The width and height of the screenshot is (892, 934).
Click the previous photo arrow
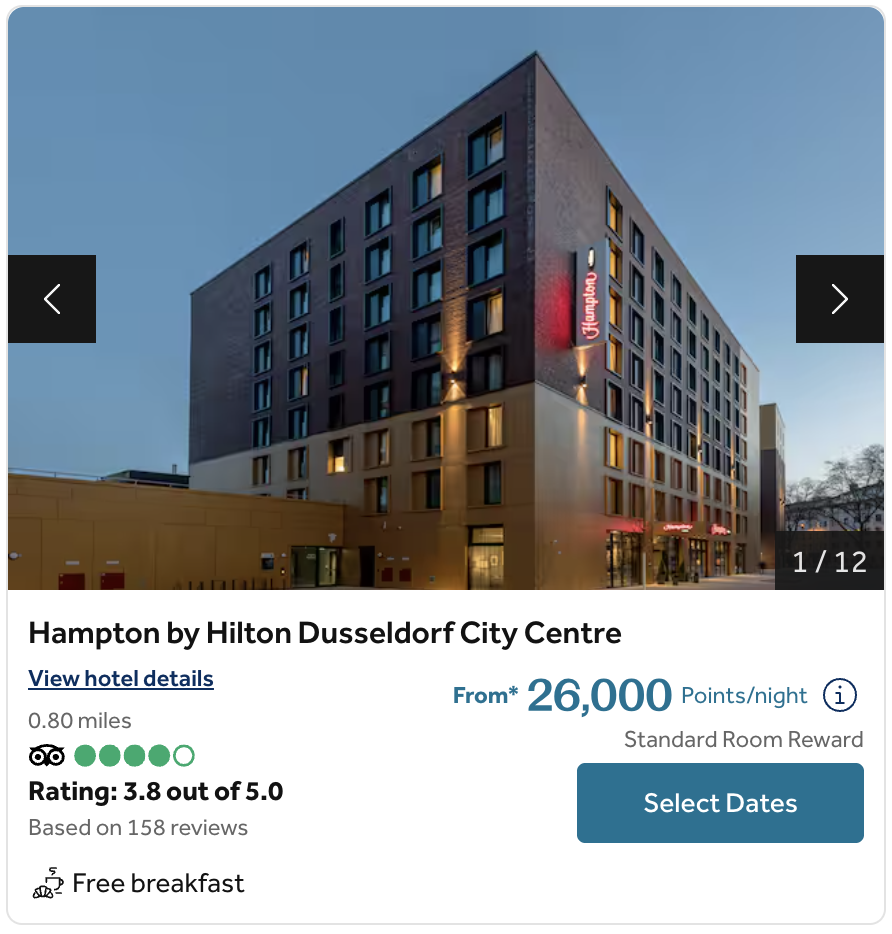[52, 298]
